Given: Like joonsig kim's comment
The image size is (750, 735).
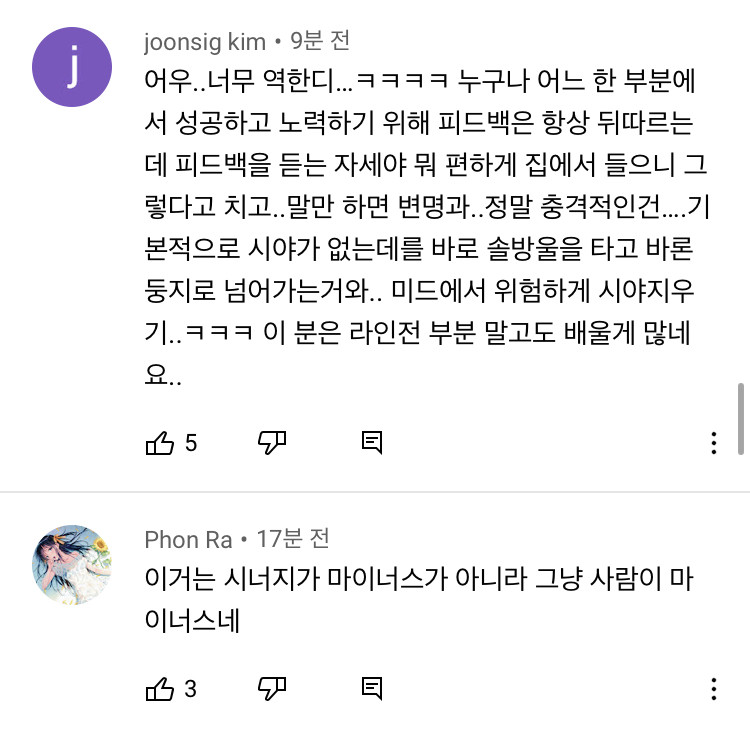Looking at the screenshot, I should pyautogui.click(x=160, y=442).
